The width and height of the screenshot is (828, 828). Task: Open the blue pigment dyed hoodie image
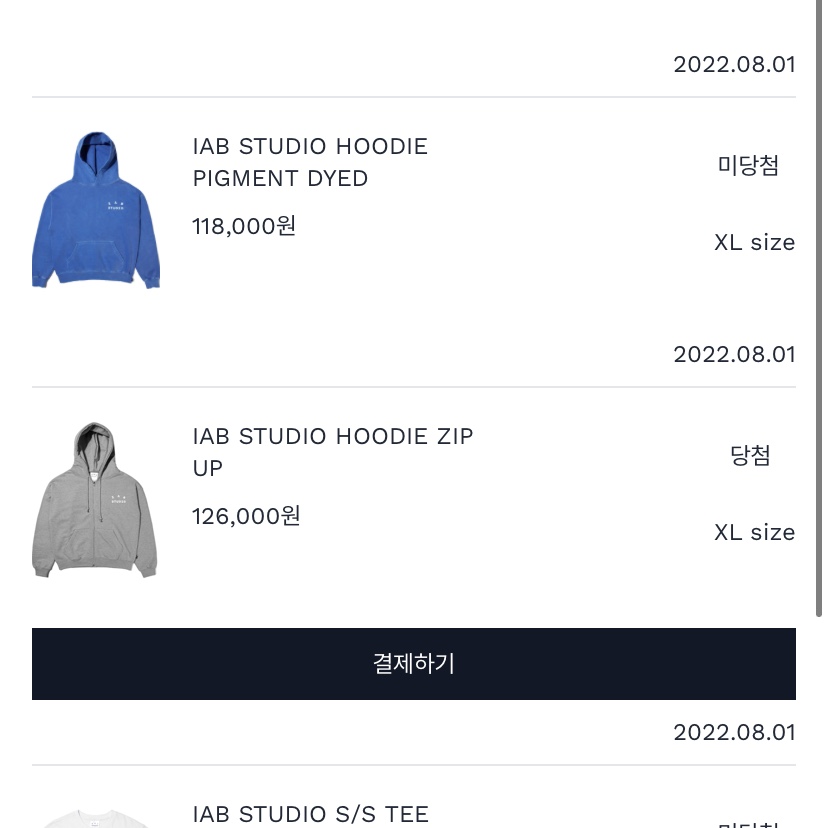coord(96,211)
